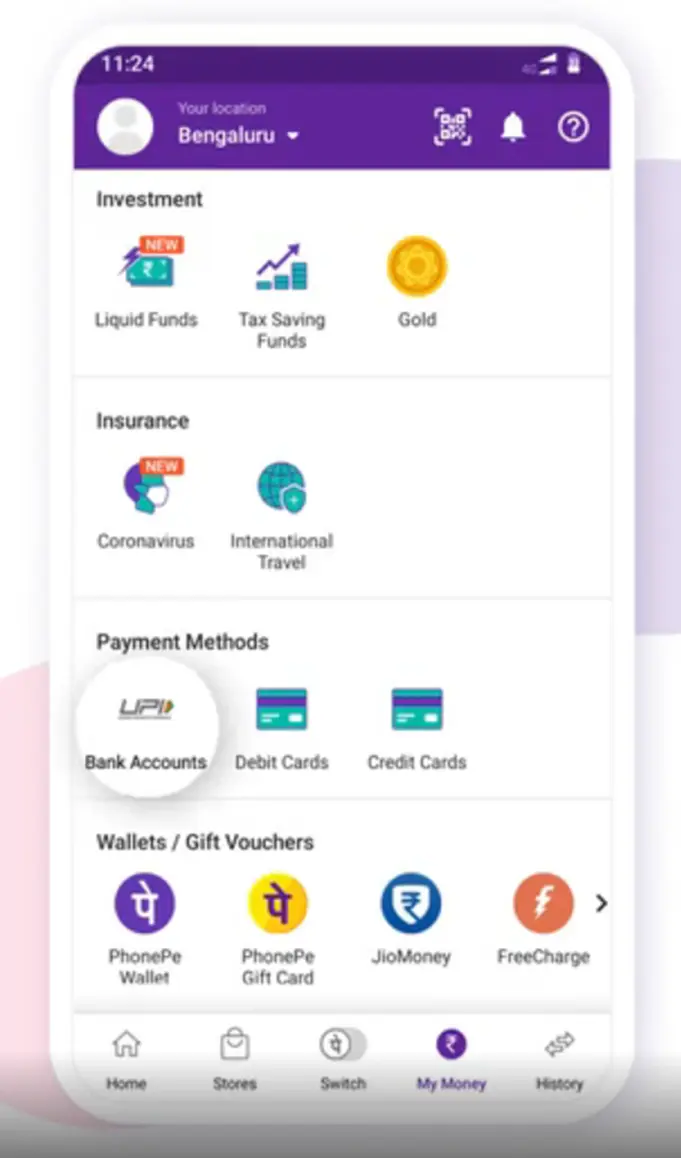
Task: Open Debit Cards
Action: 281,726
